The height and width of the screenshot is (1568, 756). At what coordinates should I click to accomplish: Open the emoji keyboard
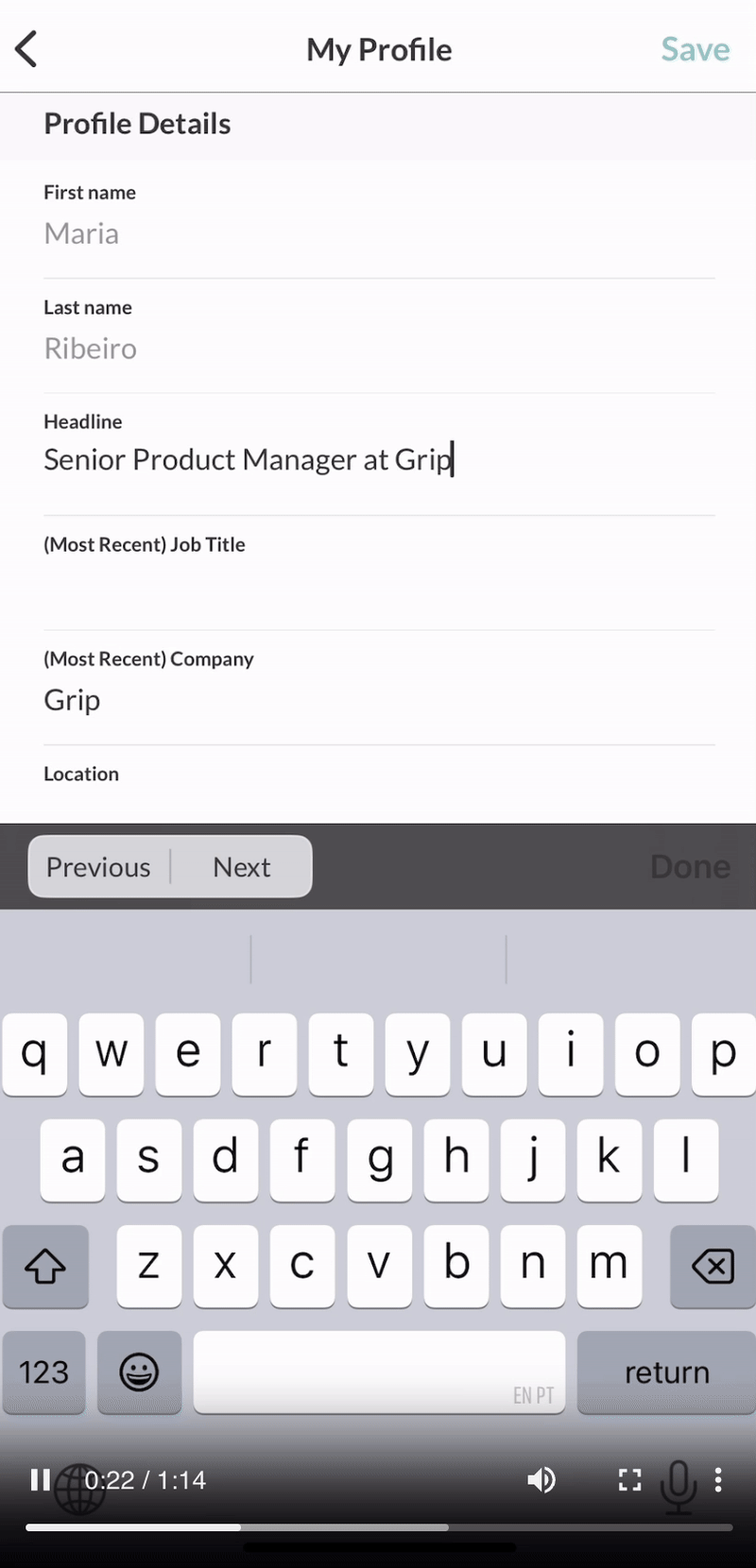tap(139, 1372)
